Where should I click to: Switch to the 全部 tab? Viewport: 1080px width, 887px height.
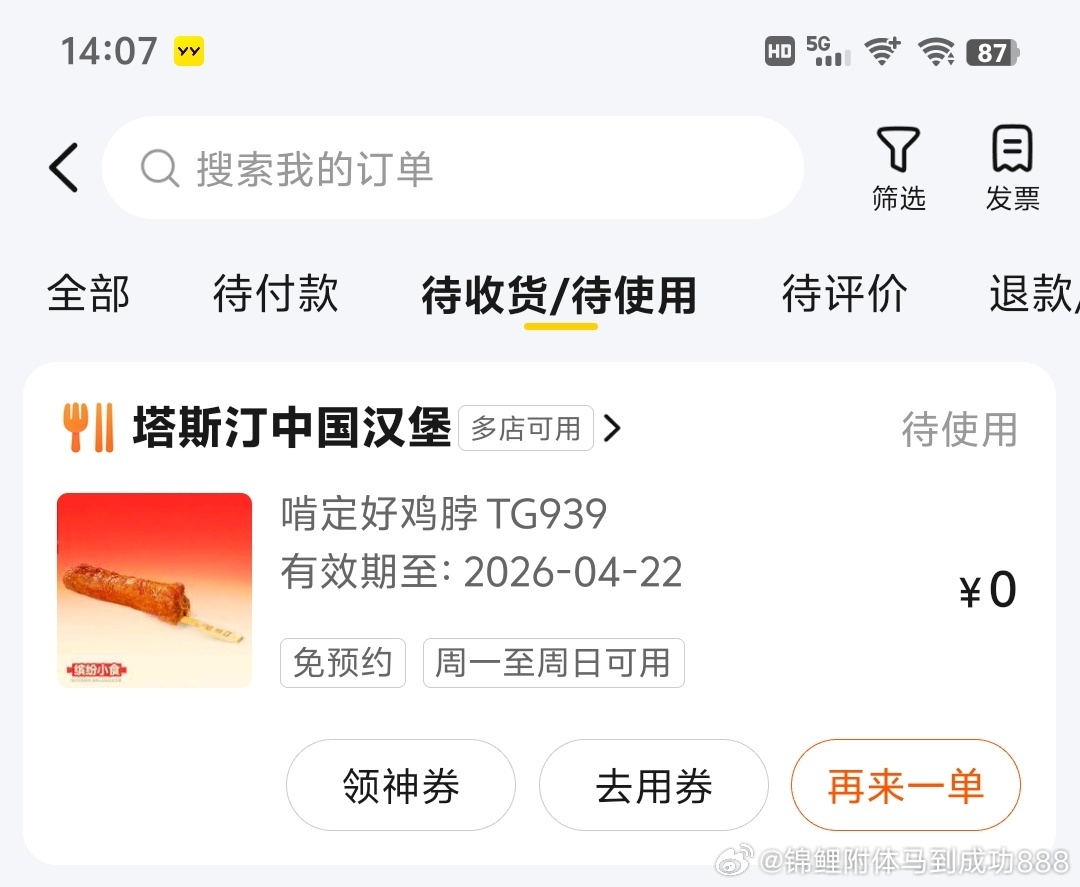(x=88, y=295)
